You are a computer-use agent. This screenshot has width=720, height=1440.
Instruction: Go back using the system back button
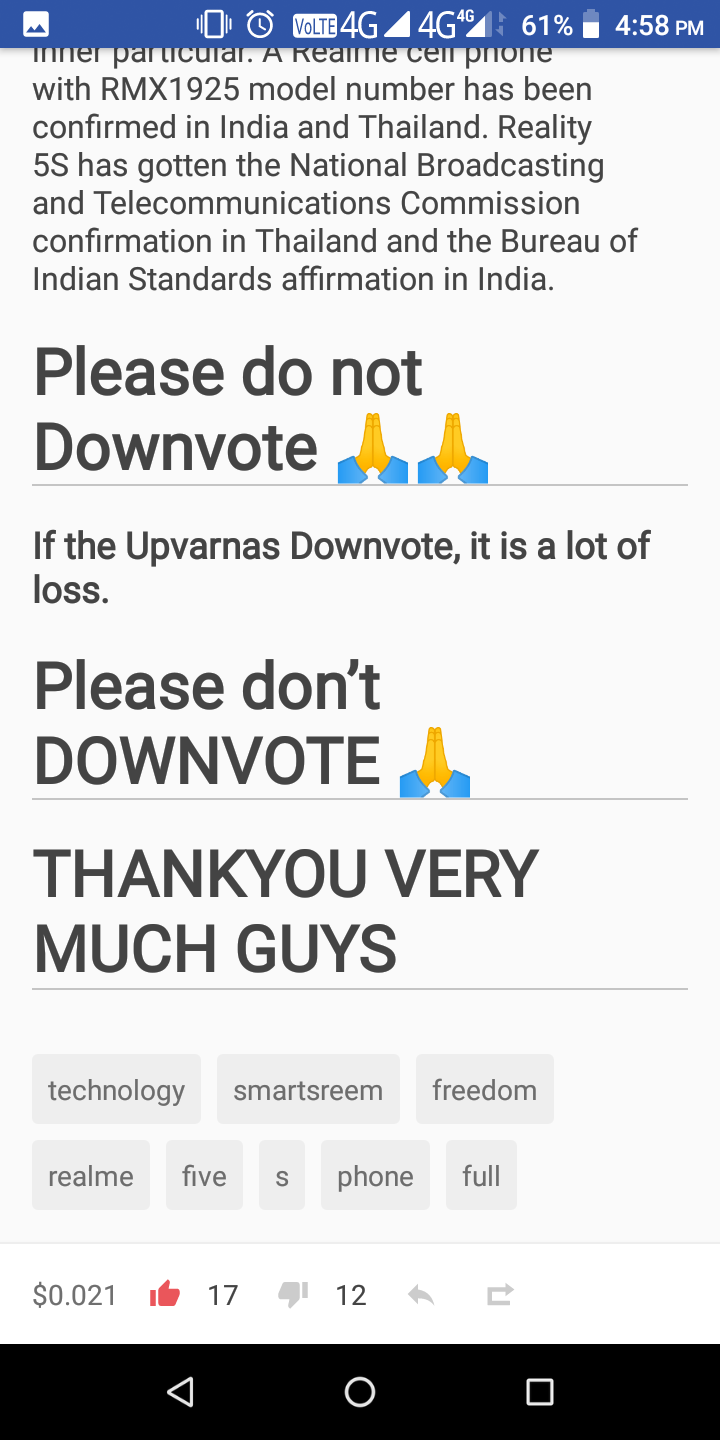point(180,1391)
